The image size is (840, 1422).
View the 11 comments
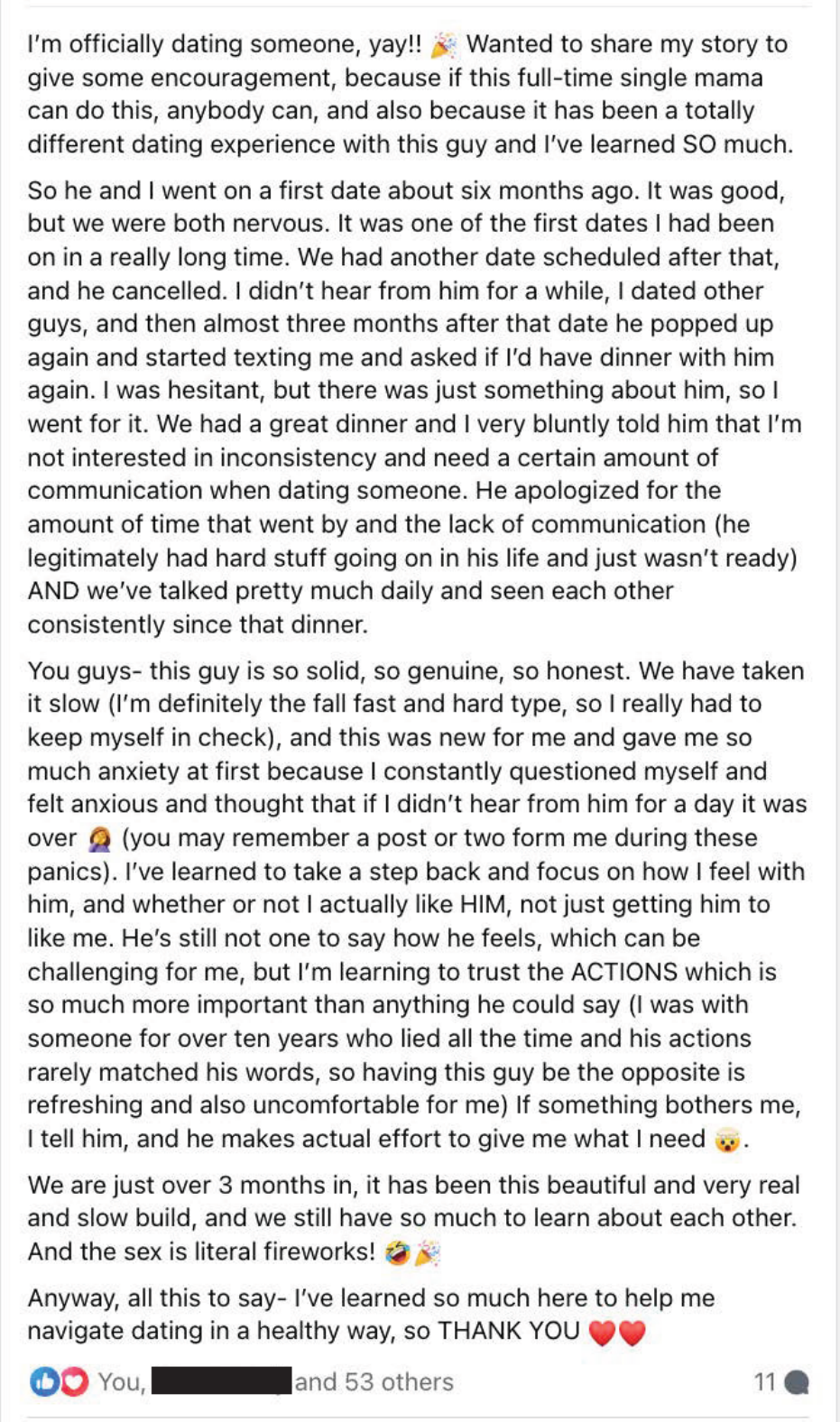[781, 1381]
